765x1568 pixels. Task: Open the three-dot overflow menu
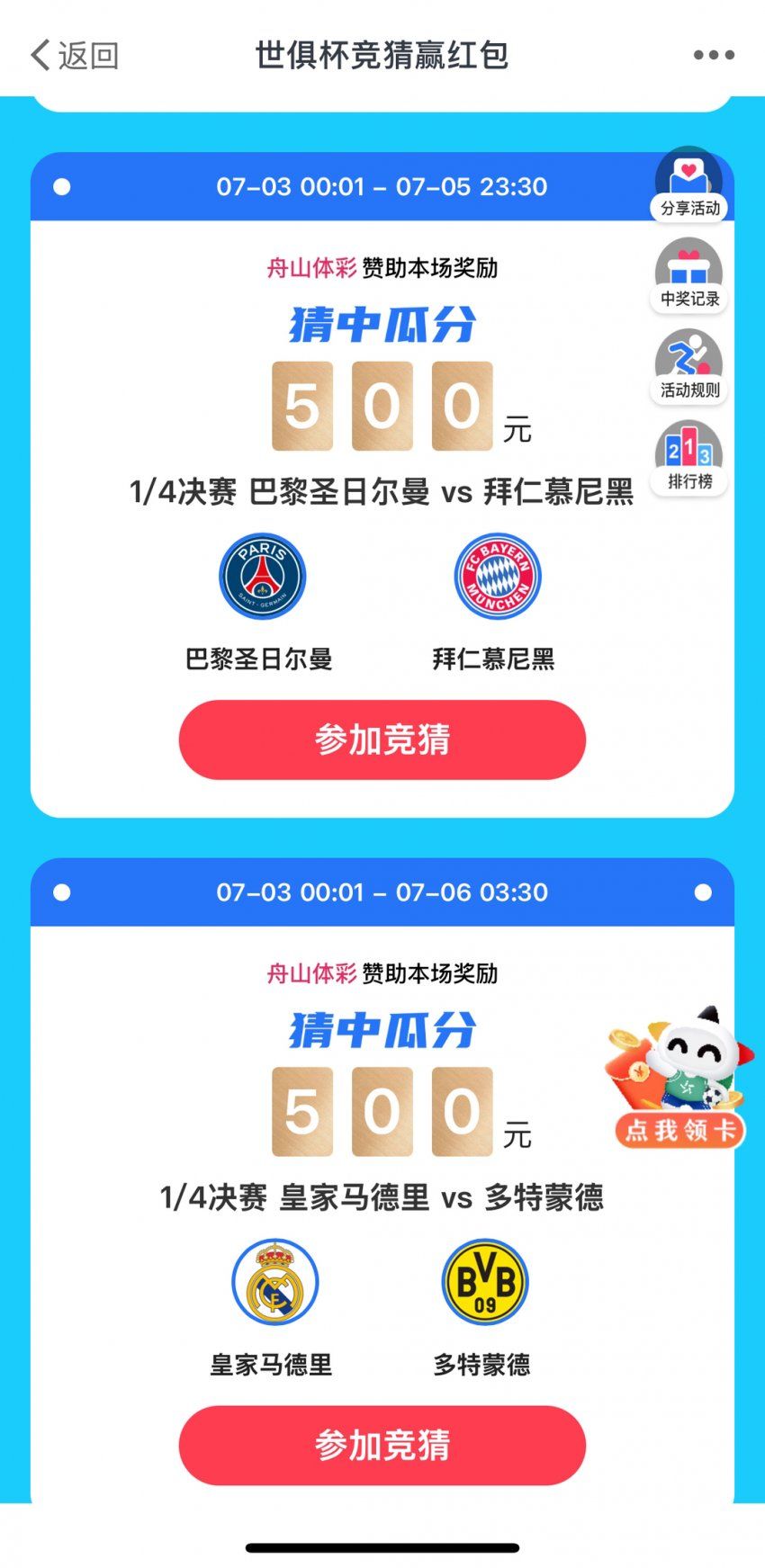(713, 55)
